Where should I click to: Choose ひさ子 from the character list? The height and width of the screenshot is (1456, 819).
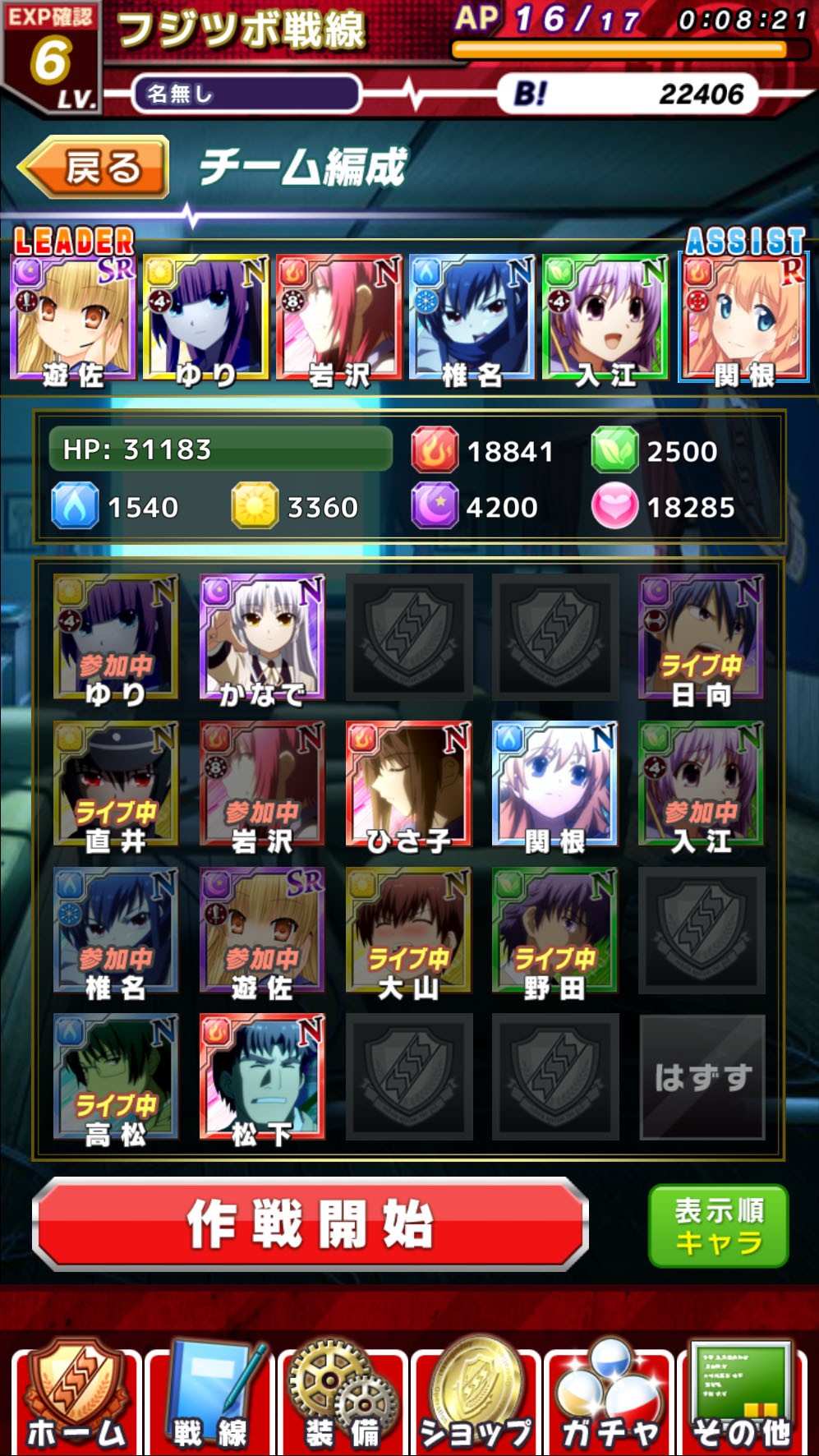[x=408, y=785]
